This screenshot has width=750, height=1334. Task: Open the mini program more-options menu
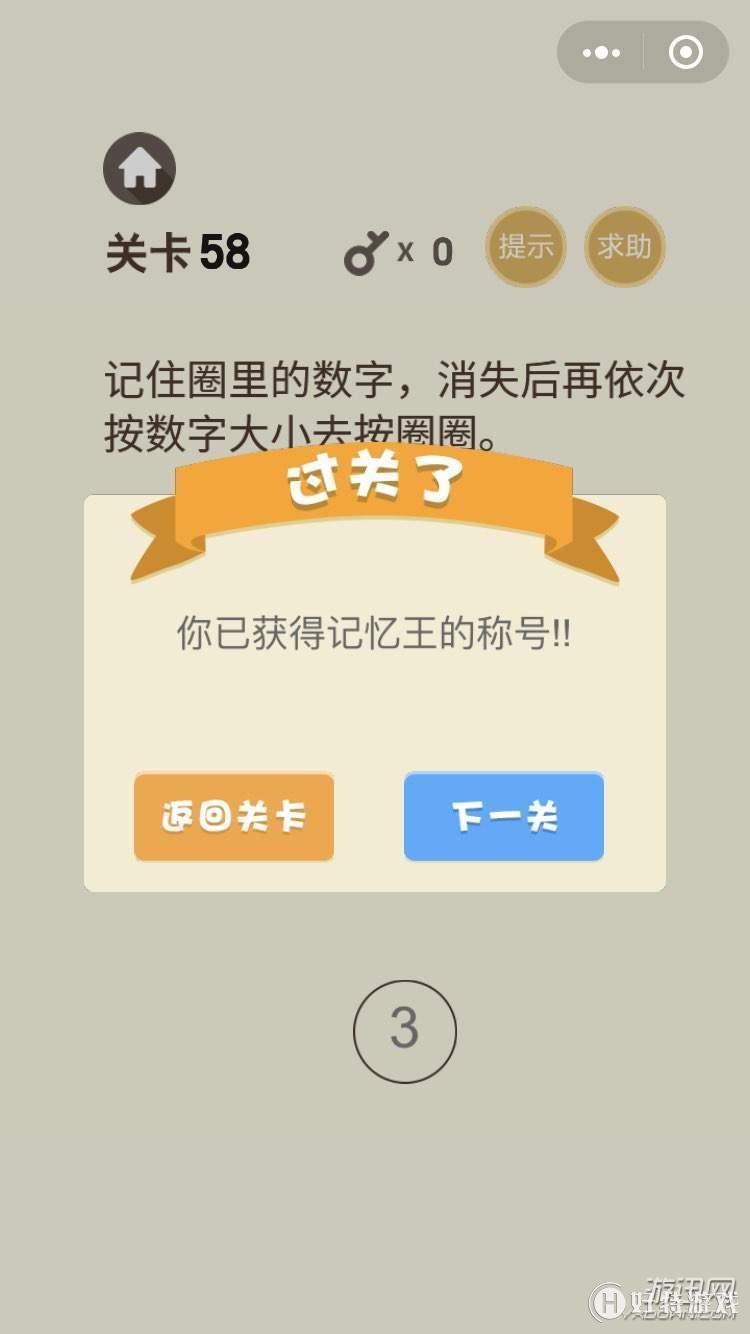coord(601,53)
